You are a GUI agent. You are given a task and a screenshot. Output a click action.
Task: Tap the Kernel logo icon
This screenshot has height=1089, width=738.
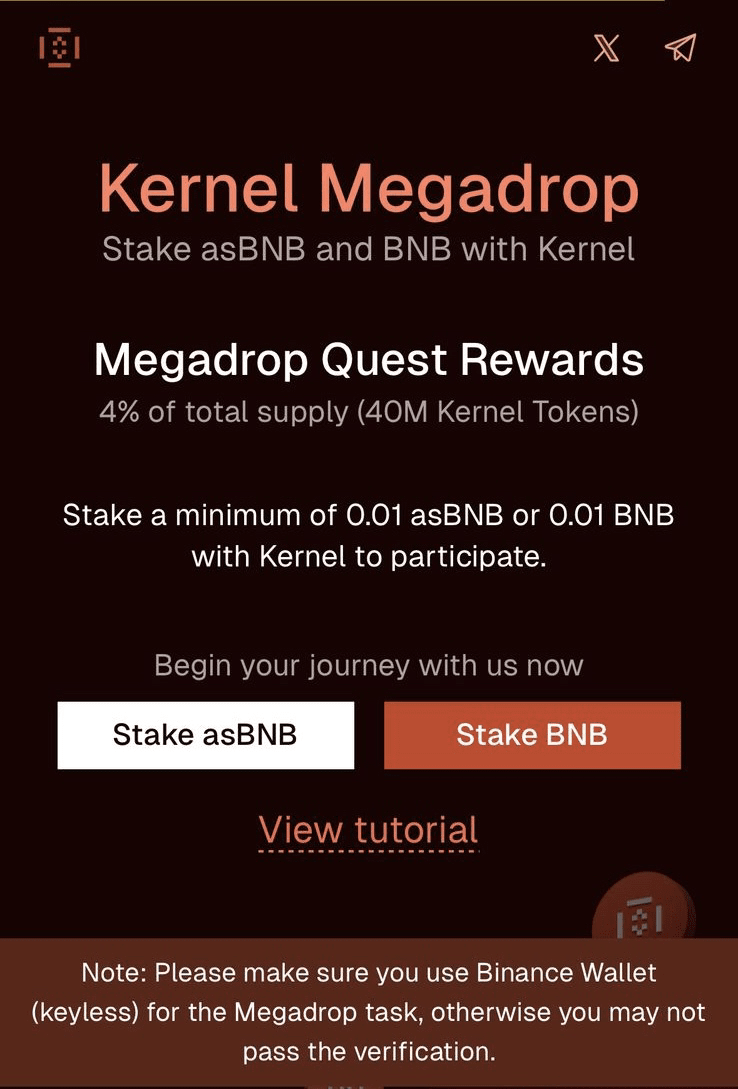[x=59, y=48]
